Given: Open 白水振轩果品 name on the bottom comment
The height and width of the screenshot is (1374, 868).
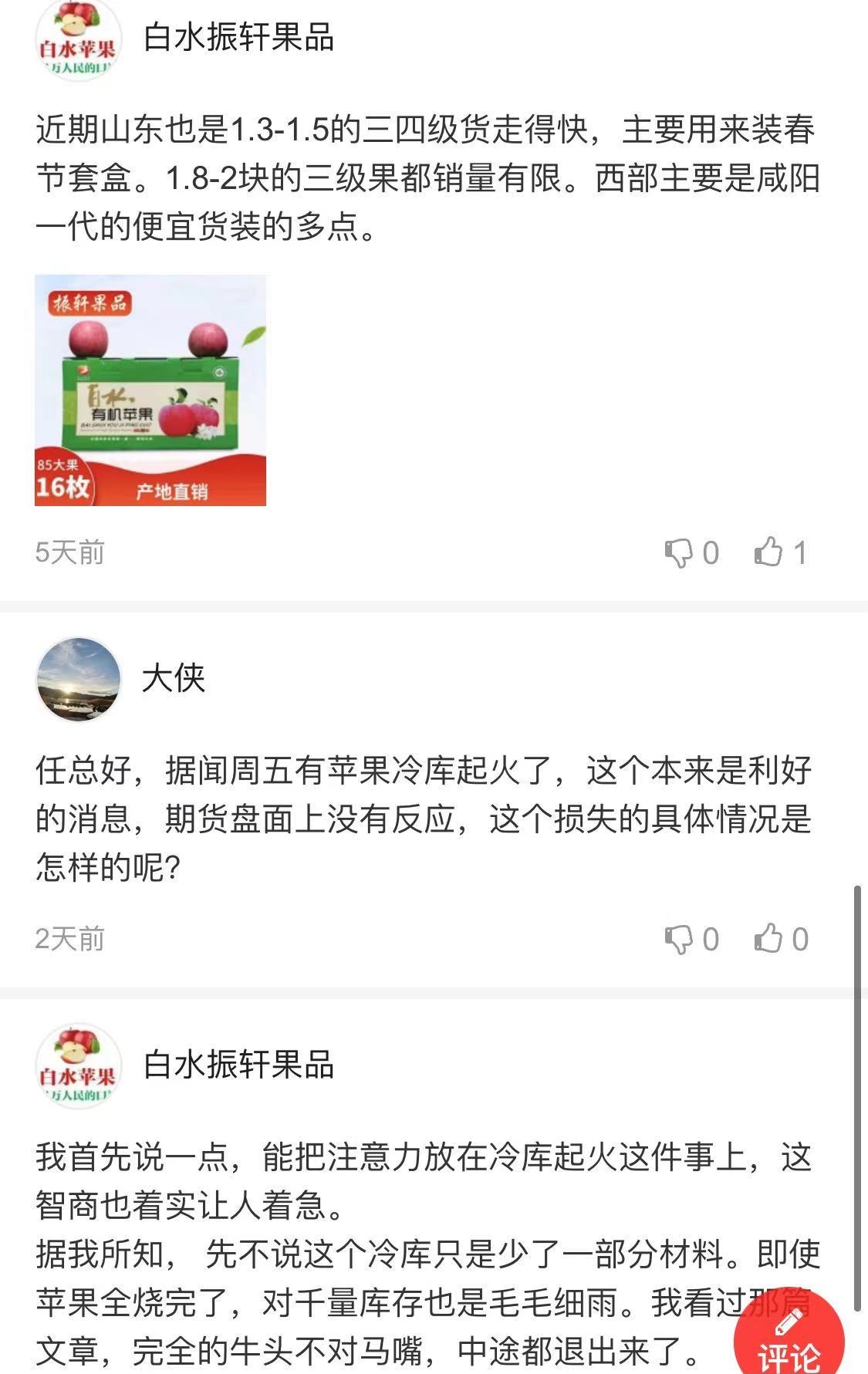Looking at the screenshot, I should pos(238,1065).
